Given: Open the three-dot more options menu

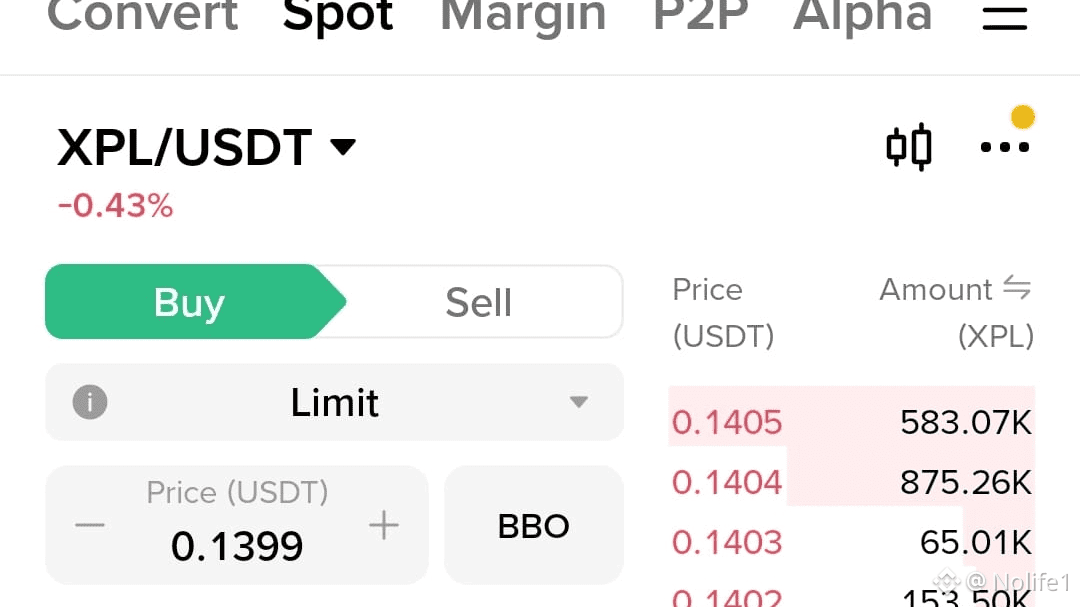Looking at the screenshot, I should point(1005,147).
